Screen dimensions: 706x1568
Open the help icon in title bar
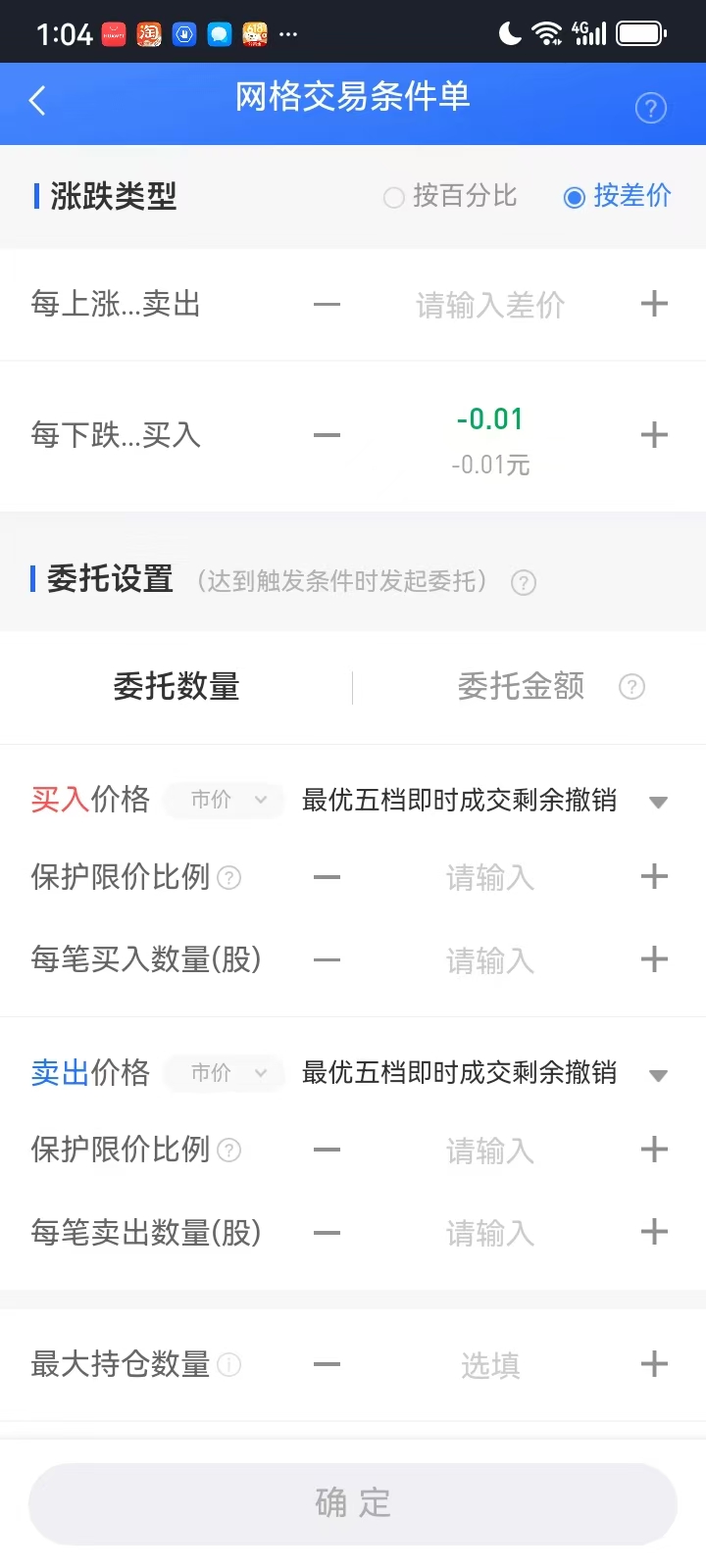650,108
